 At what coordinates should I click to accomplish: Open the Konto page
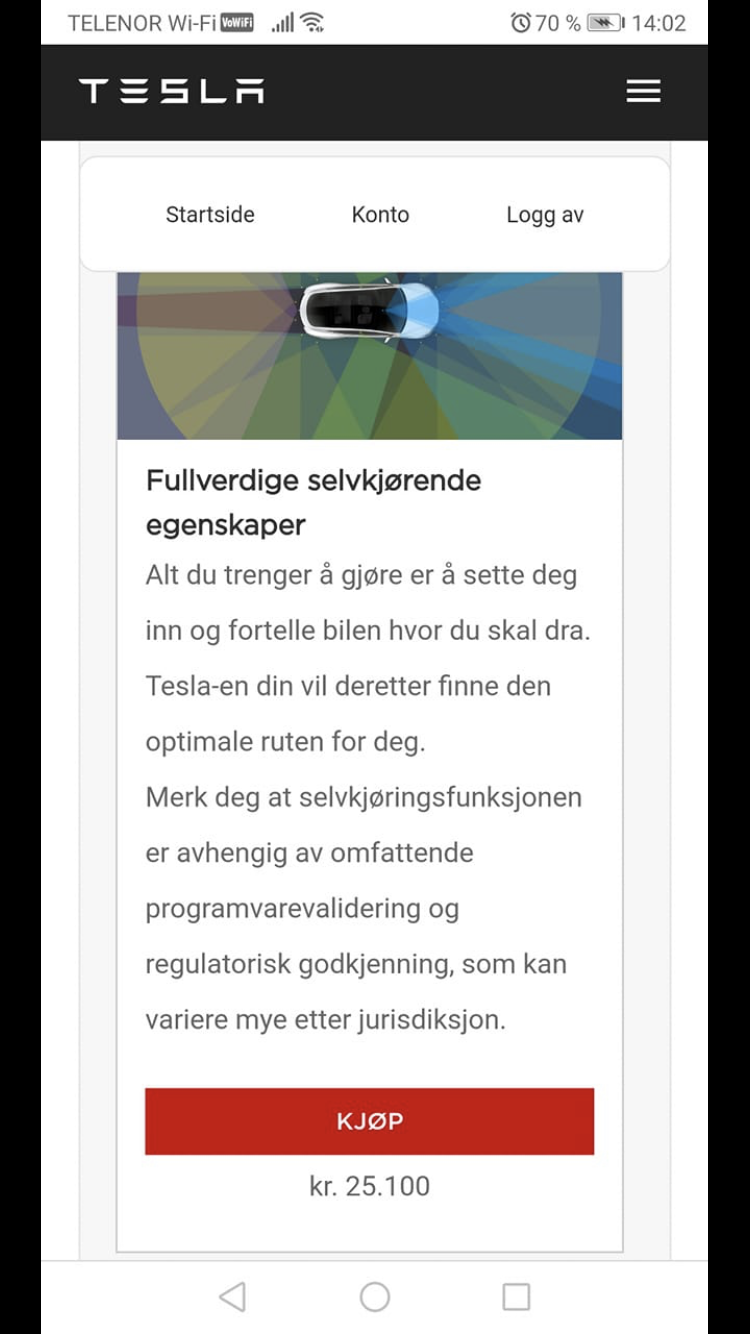click(x=380, y=214)
